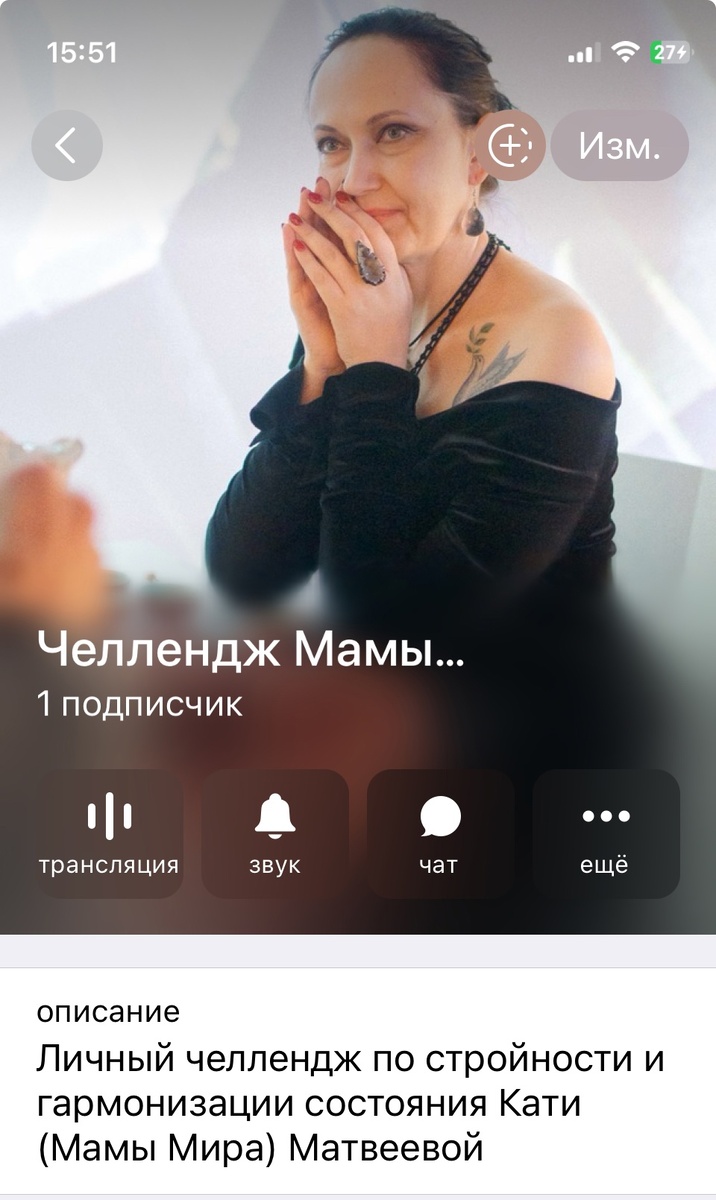This screenshot has width=716, height=1200.
Task: Go back using the top-left arrow
Action: [67, 146]
